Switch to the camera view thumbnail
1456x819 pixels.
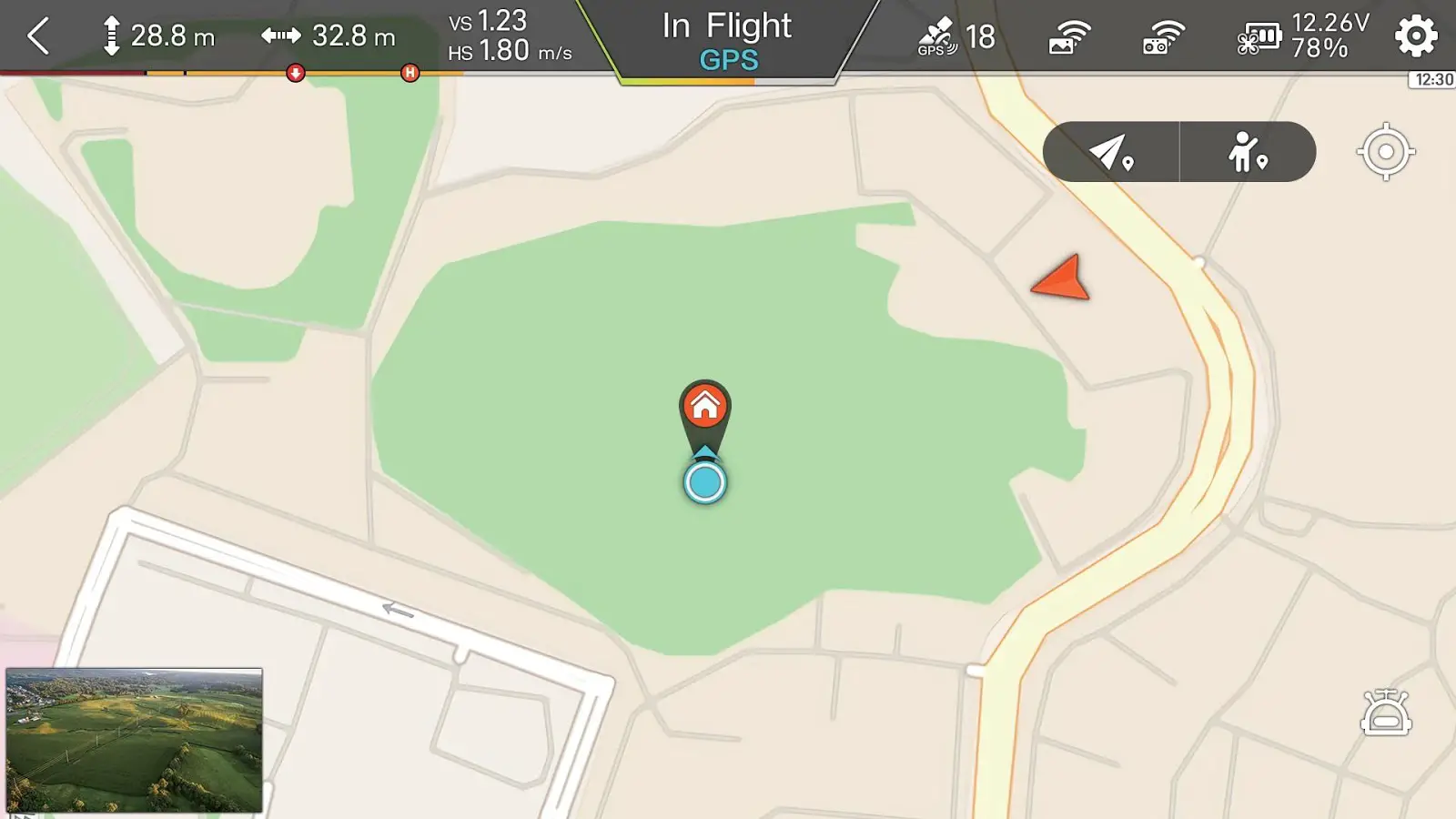135,740
